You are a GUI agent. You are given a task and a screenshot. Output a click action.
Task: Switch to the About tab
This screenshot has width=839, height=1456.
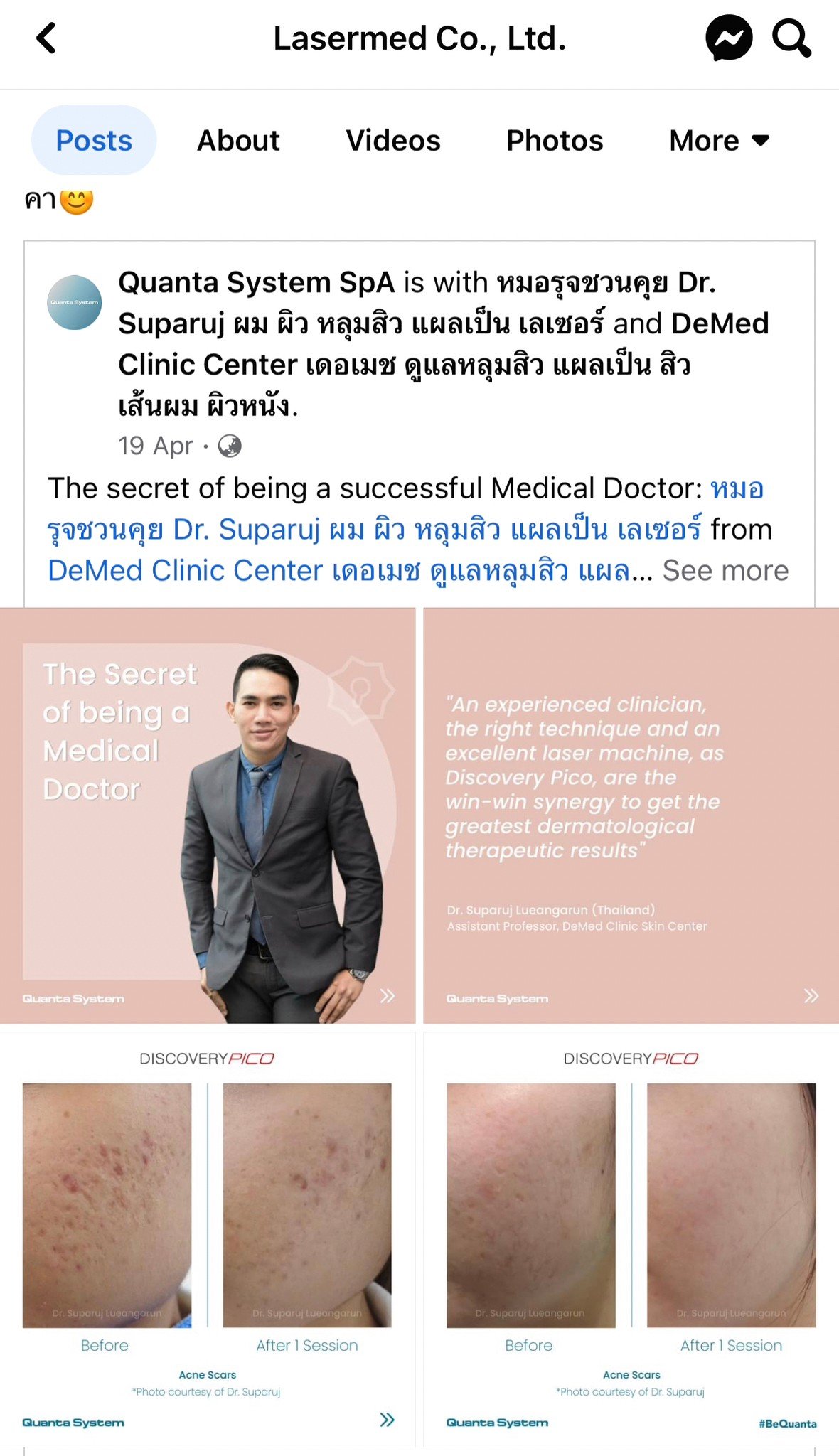[238, 140]
